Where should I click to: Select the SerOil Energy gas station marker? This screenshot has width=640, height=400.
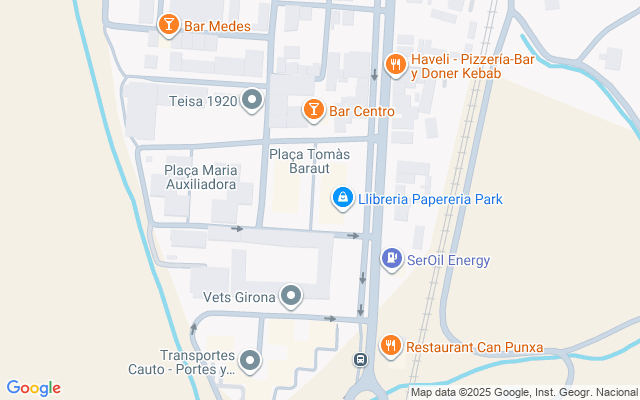click(x=392, y=260)
